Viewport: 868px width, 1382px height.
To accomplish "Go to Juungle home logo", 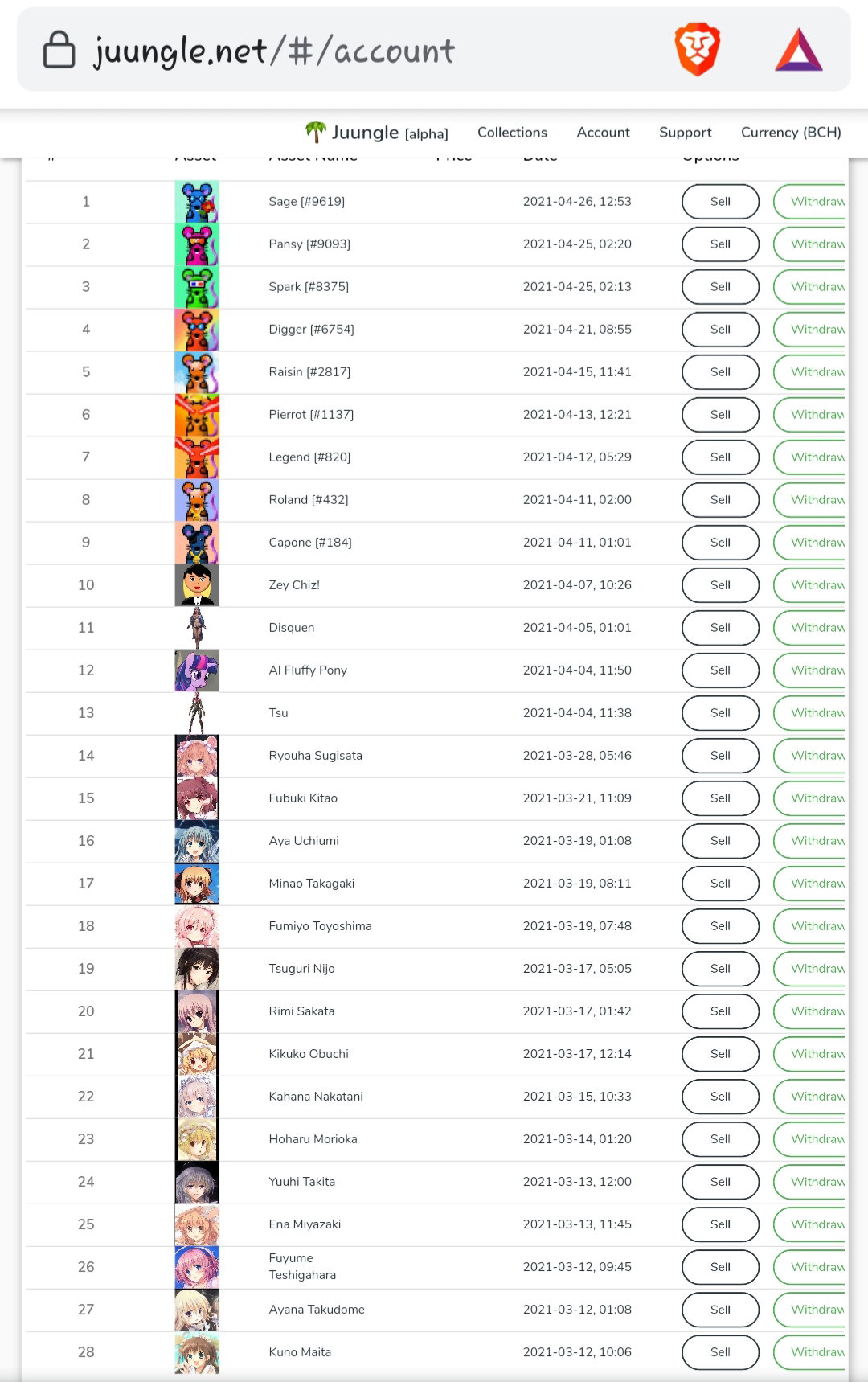I will pos(376,132).
